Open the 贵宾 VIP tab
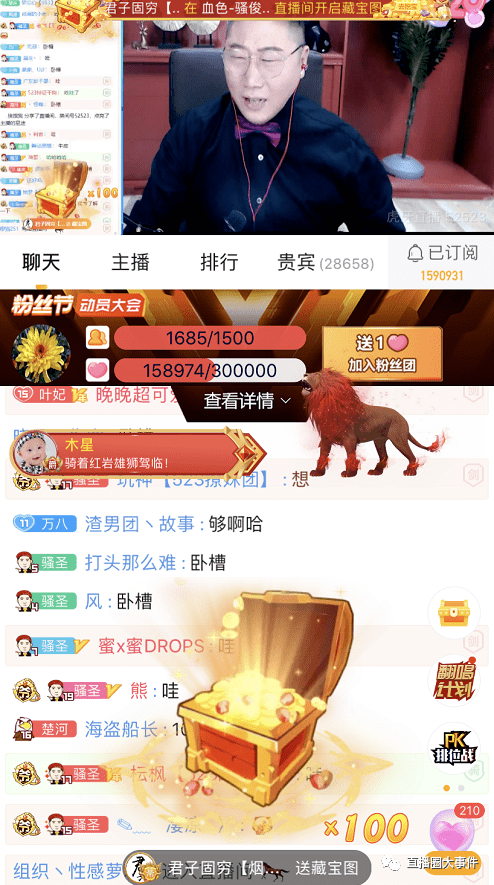This screenshot has width=494, height=885. pos(325,263)
